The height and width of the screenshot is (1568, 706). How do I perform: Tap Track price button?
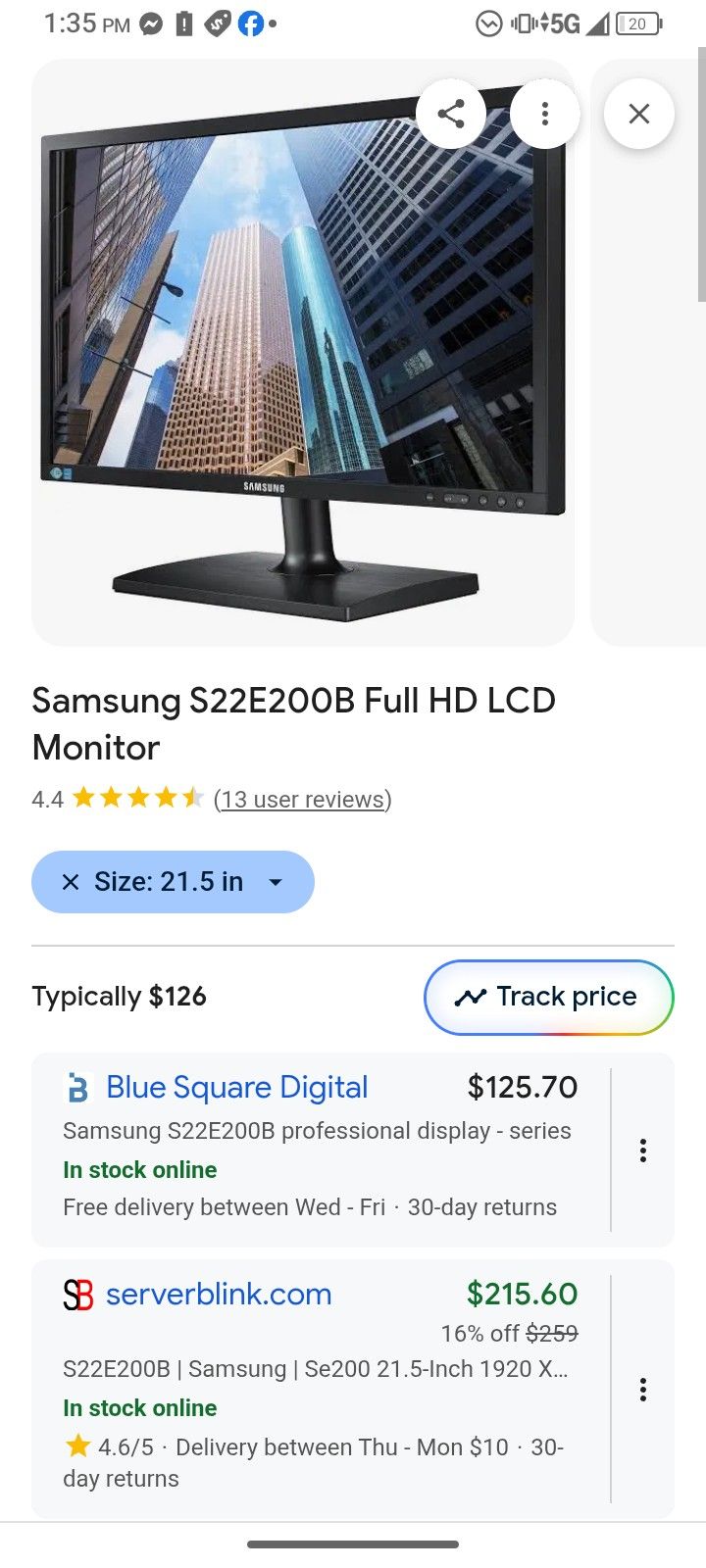(548, 998)
